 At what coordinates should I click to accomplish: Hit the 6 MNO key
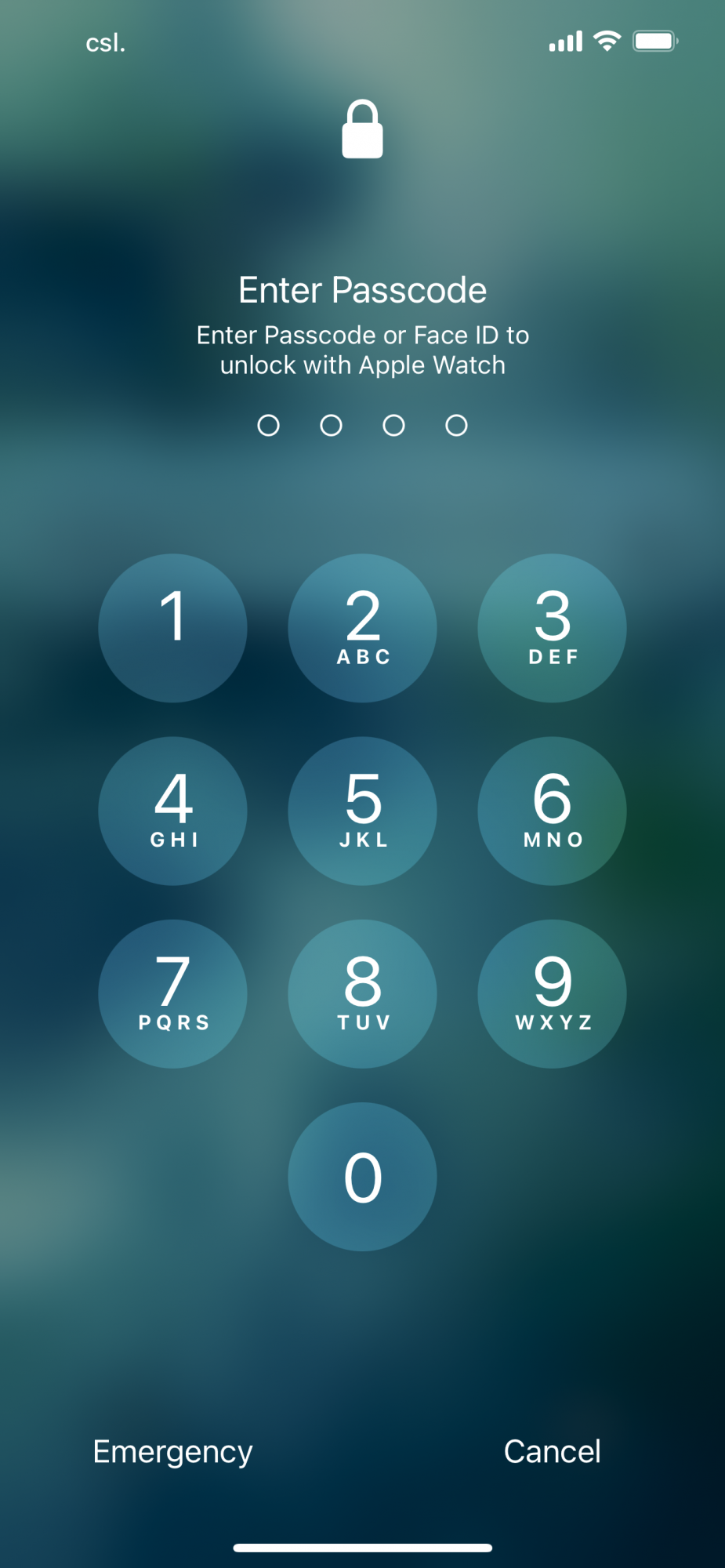click(552, 811)
